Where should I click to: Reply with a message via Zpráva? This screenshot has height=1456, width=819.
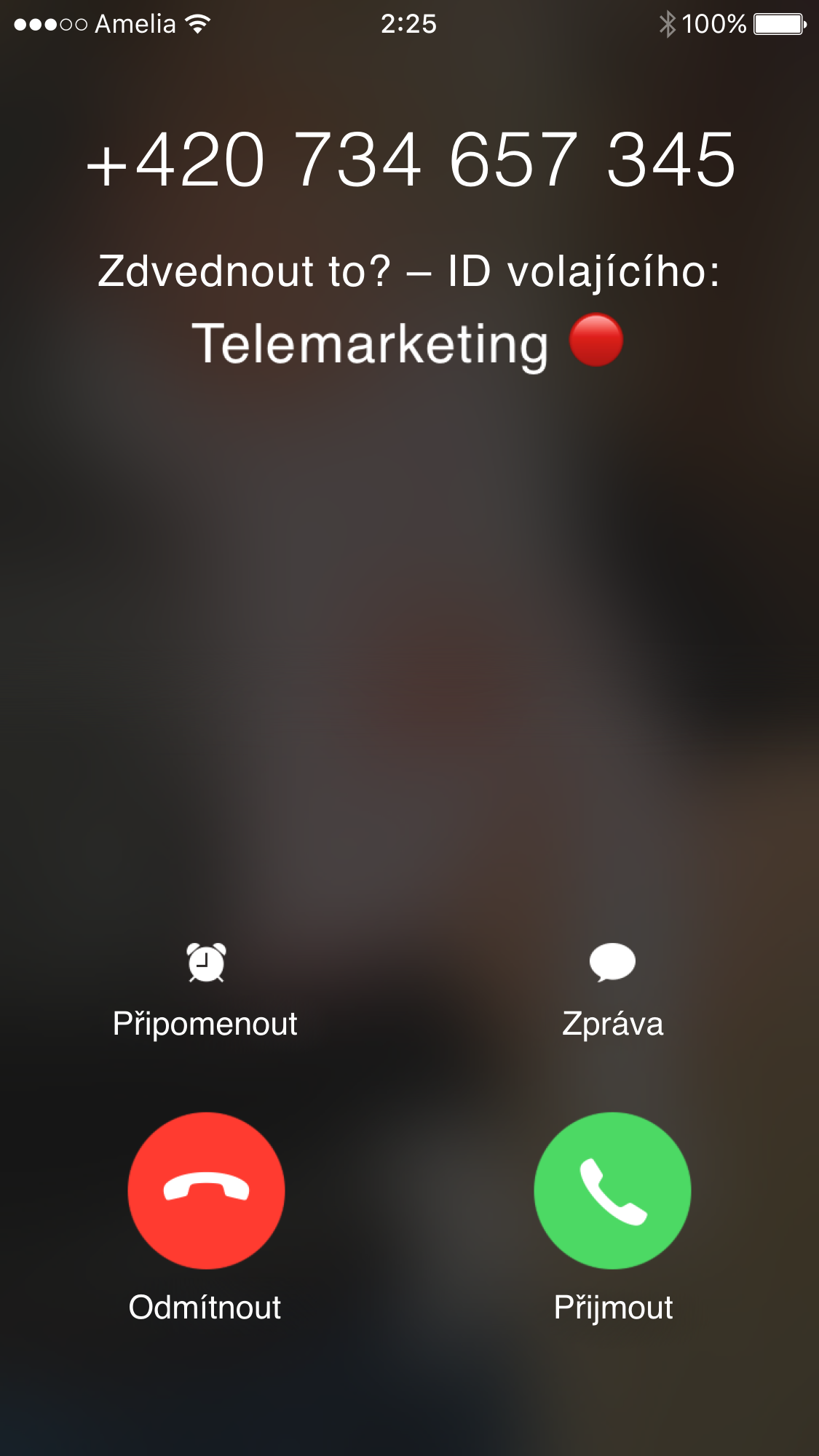612,988
